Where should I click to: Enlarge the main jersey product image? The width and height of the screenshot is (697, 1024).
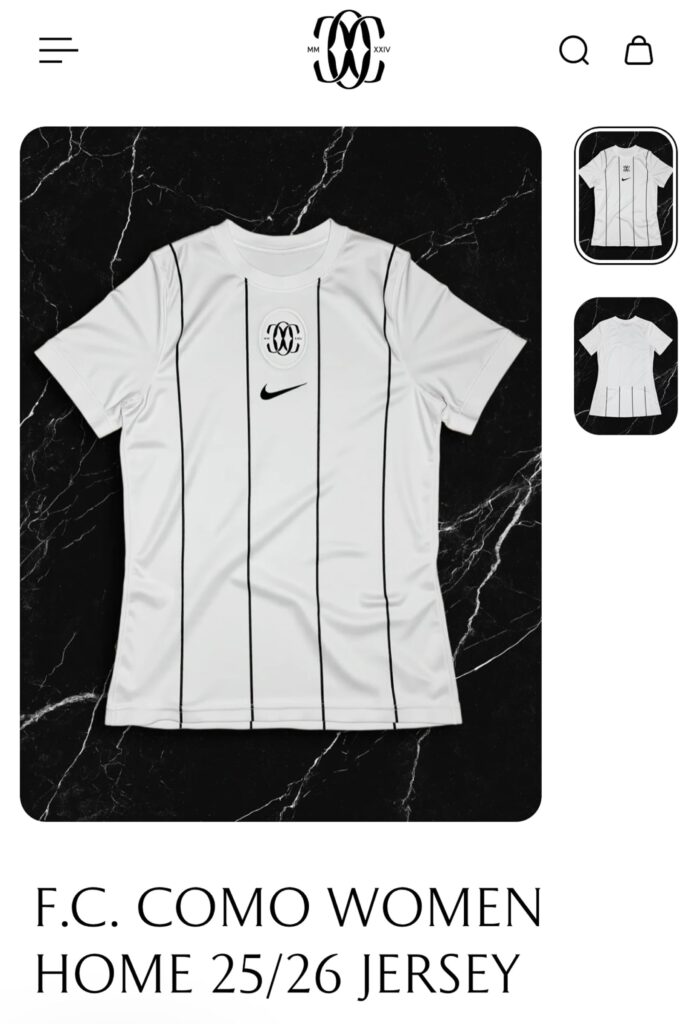[x=281, y=474]
